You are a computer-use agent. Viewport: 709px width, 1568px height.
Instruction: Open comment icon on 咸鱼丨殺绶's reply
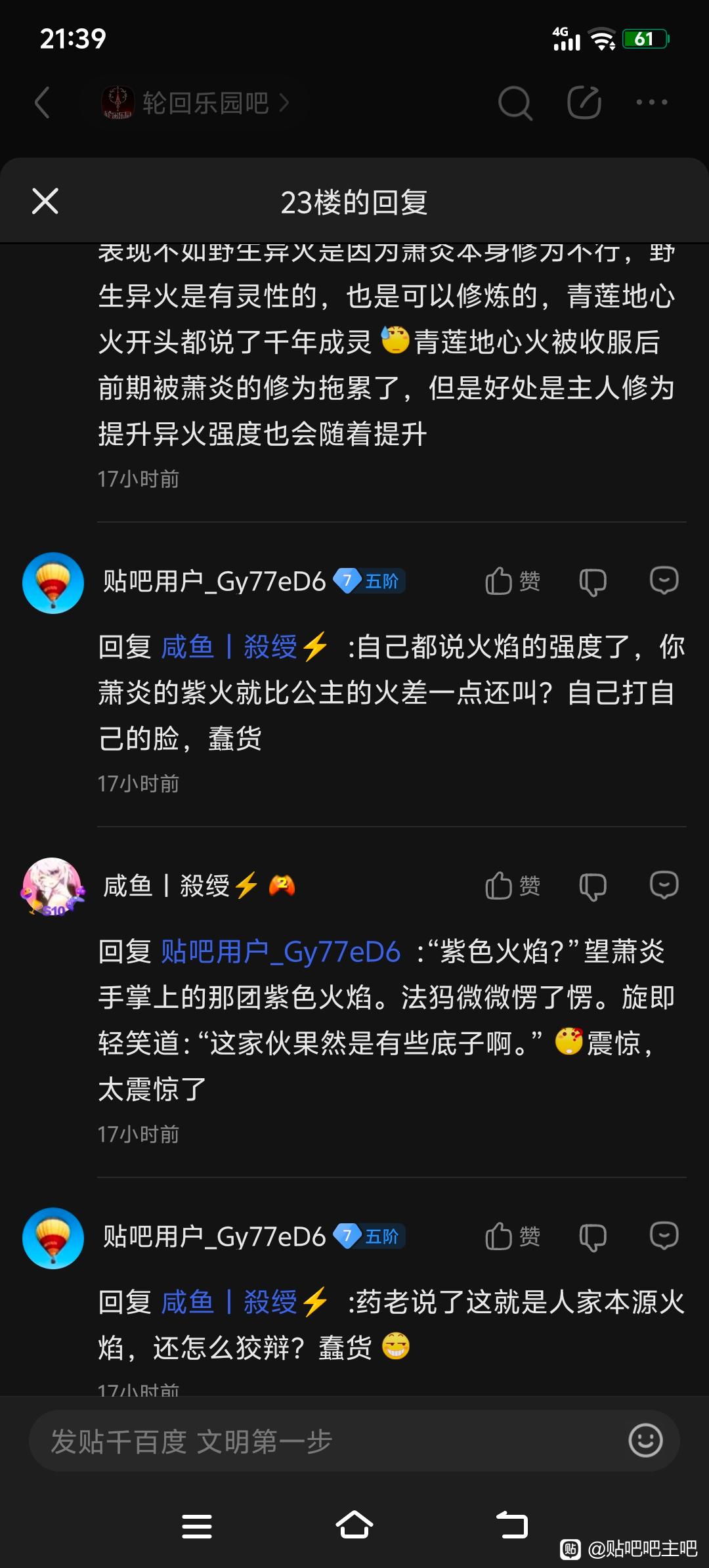click(x=664, y=885)
